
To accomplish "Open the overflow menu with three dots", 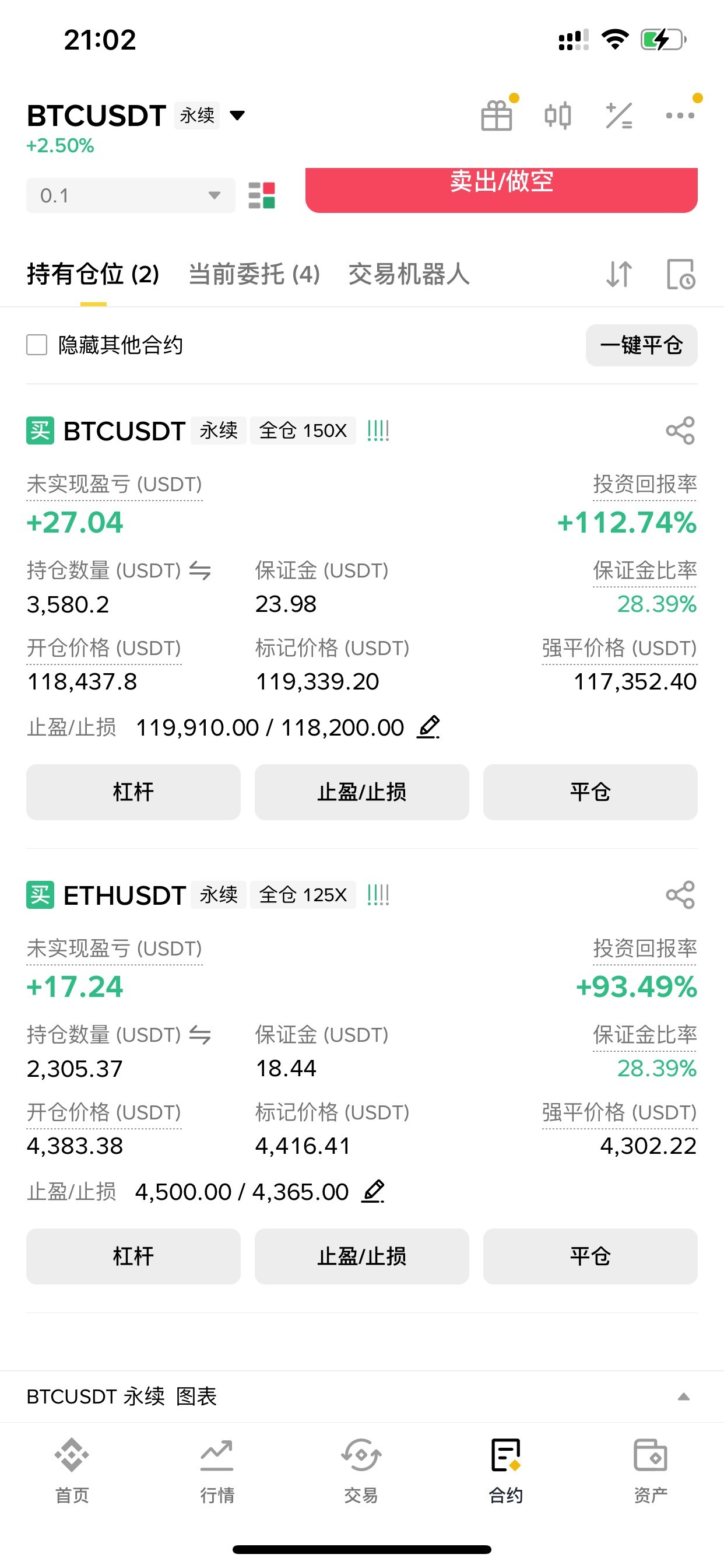I will pos(680,116).
